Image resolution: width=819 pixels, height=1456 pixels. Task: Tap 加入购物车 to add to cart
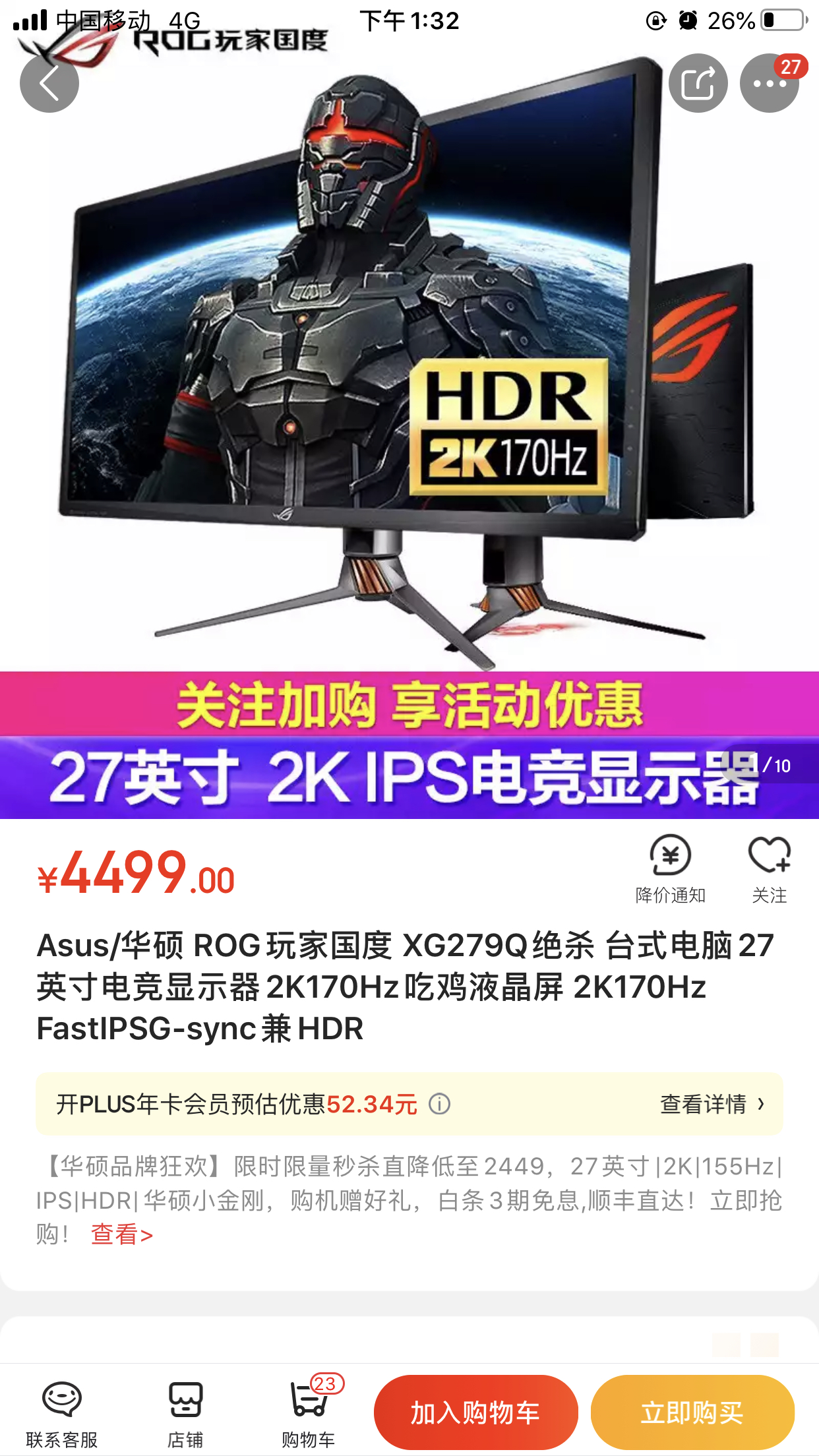tap(475, 1411)
